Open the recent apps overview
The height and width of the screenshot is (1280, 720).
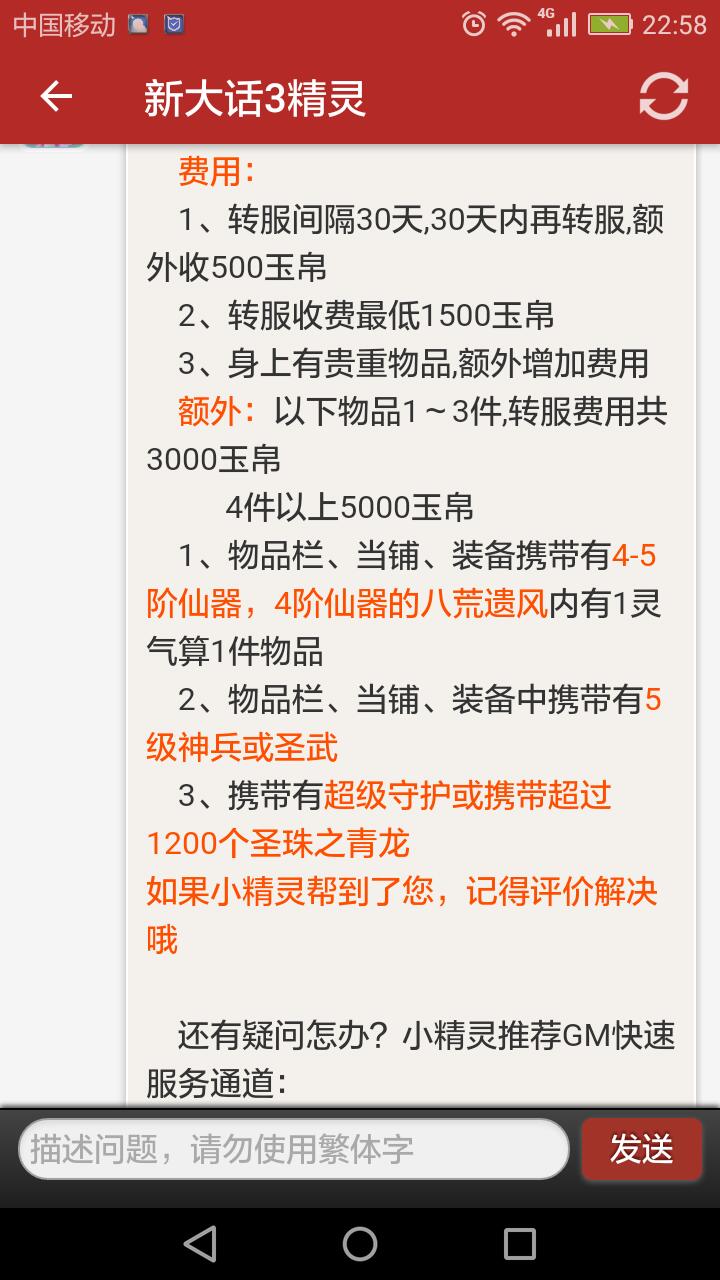(x=520, y=1244)
